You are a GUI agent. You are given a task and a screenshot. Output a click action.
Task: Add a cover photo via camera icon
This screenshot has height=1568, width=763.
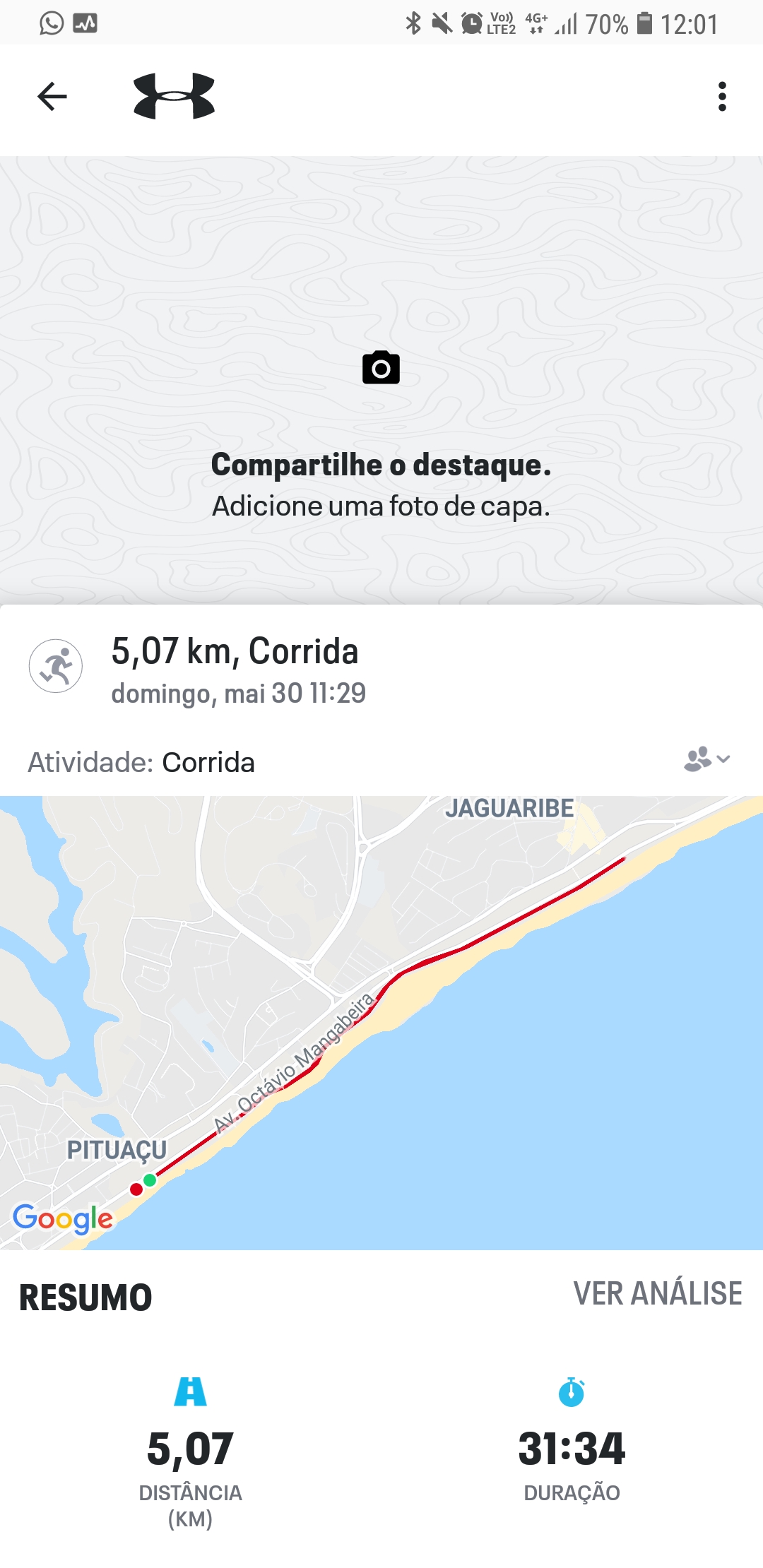pos(381,367)
